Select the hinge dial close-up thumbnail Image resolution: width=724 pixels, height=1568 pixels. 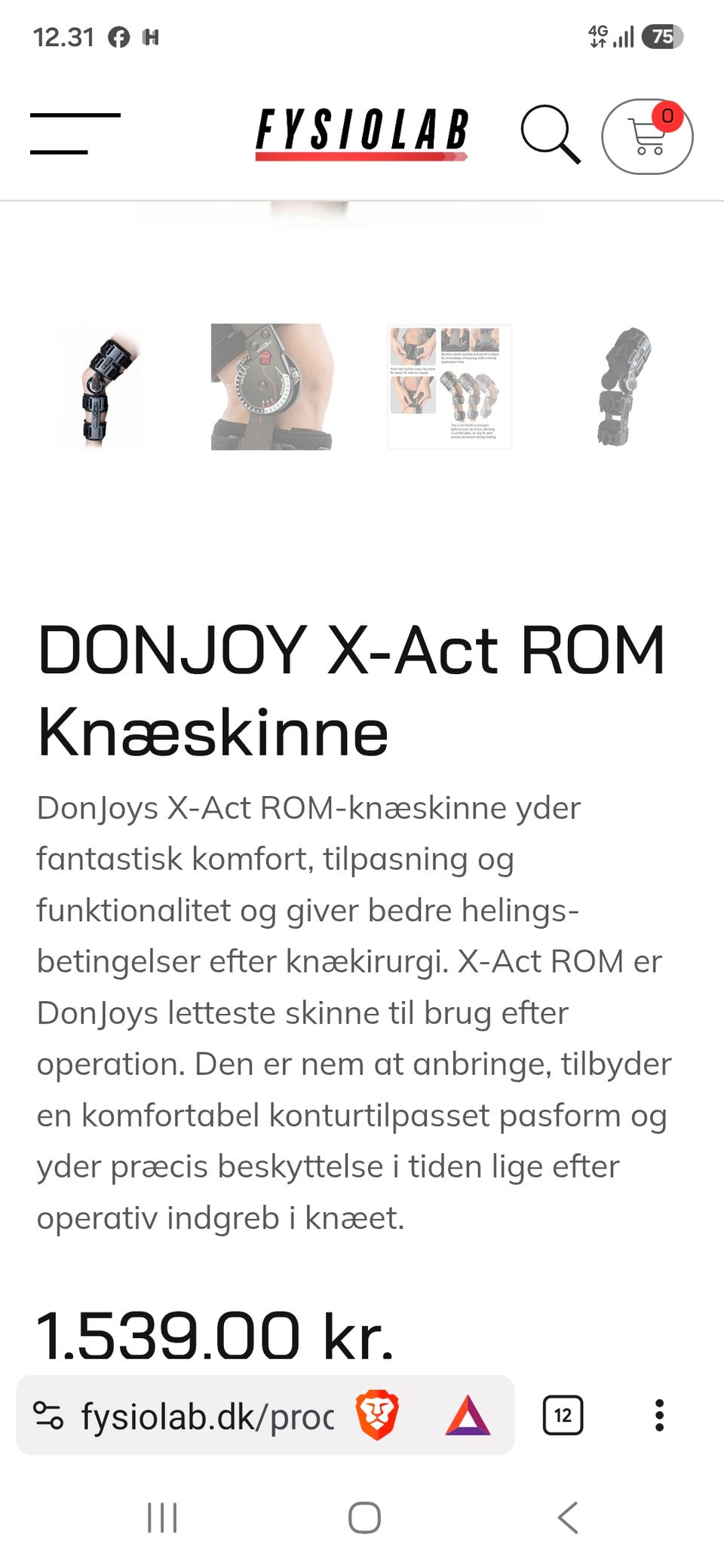pos(271,387)
